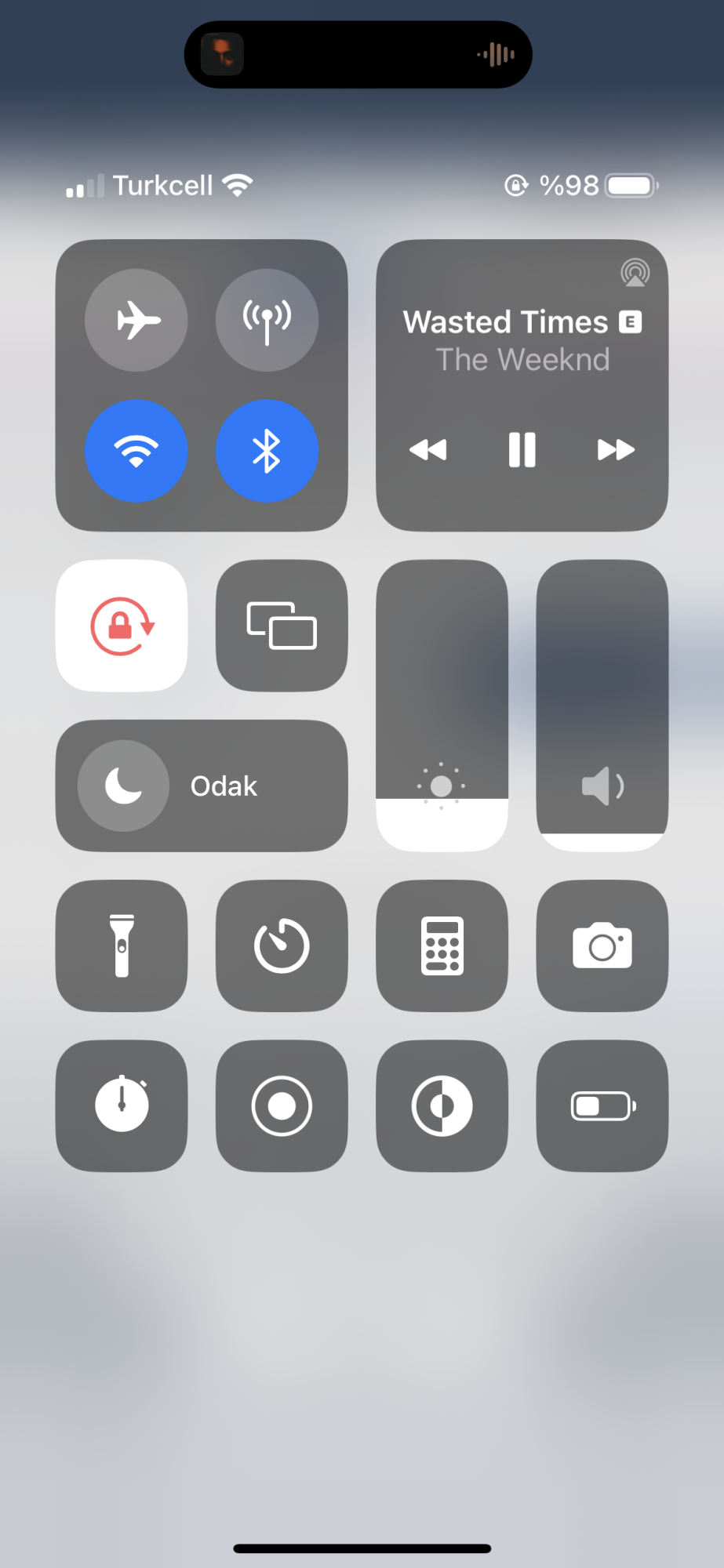Go back to the previous track

[428, 450]
